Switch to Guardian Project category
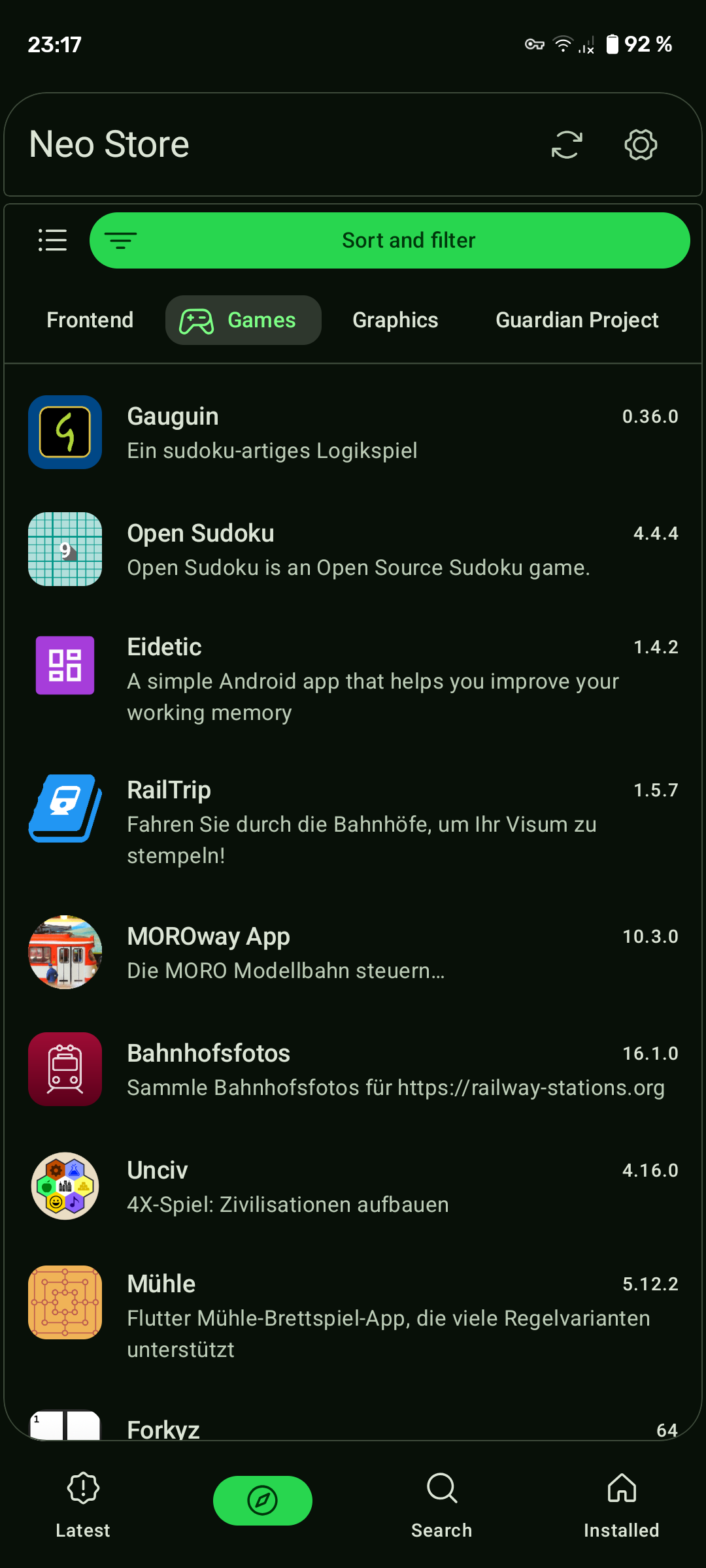 coord(577,320)
